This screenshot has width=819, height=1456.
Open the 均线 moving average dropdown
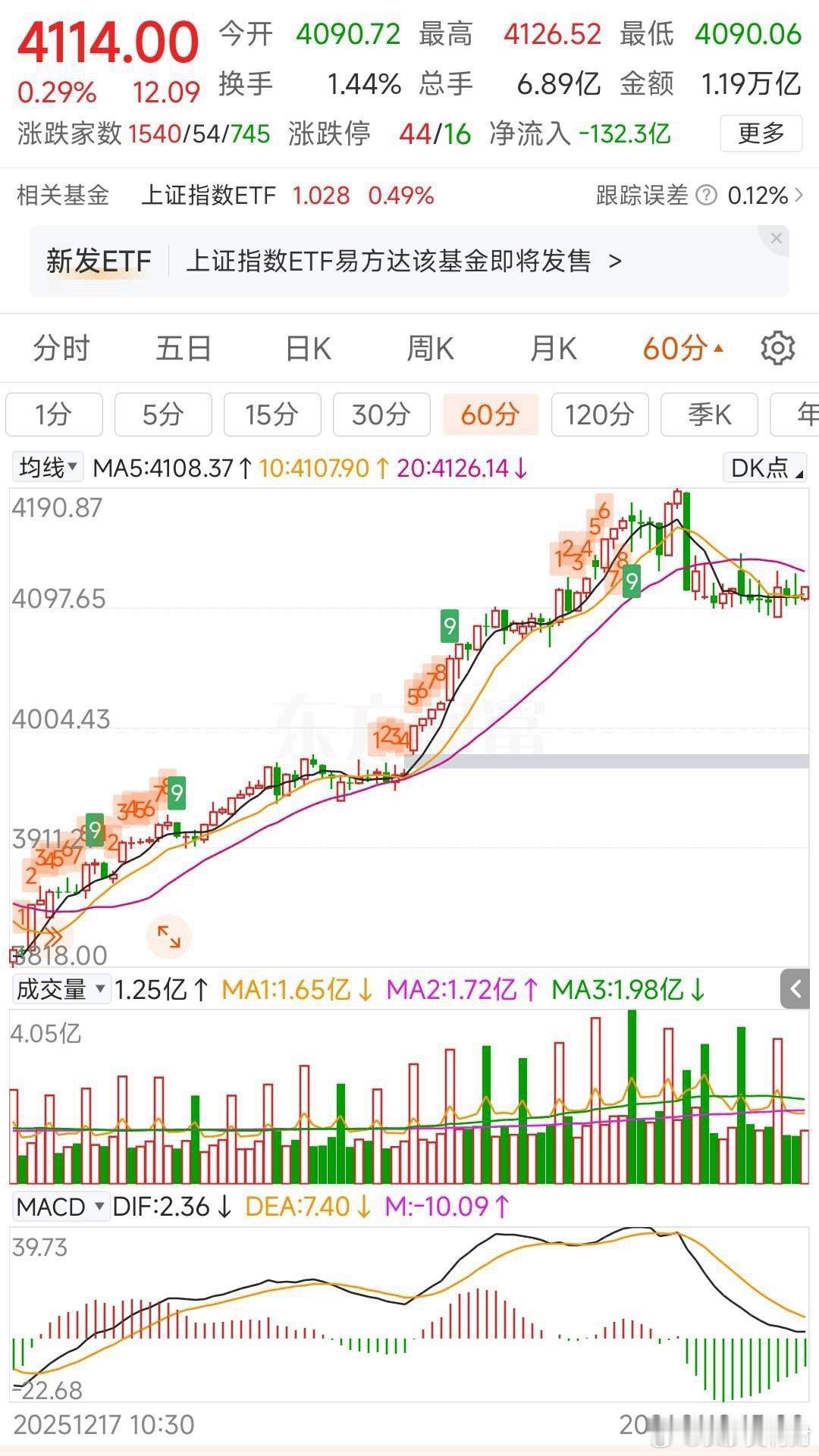47,466
